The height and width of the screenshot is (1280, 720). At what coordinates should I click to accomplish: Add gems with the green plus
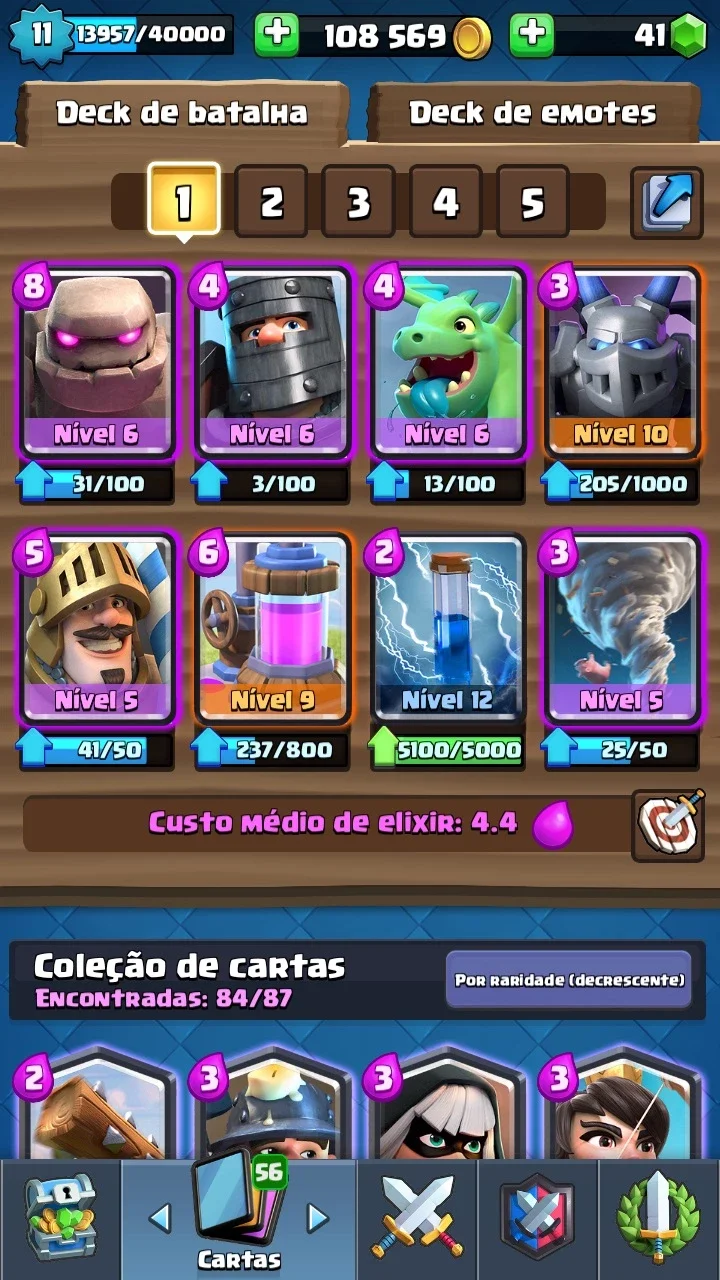[x=533, y=35]
